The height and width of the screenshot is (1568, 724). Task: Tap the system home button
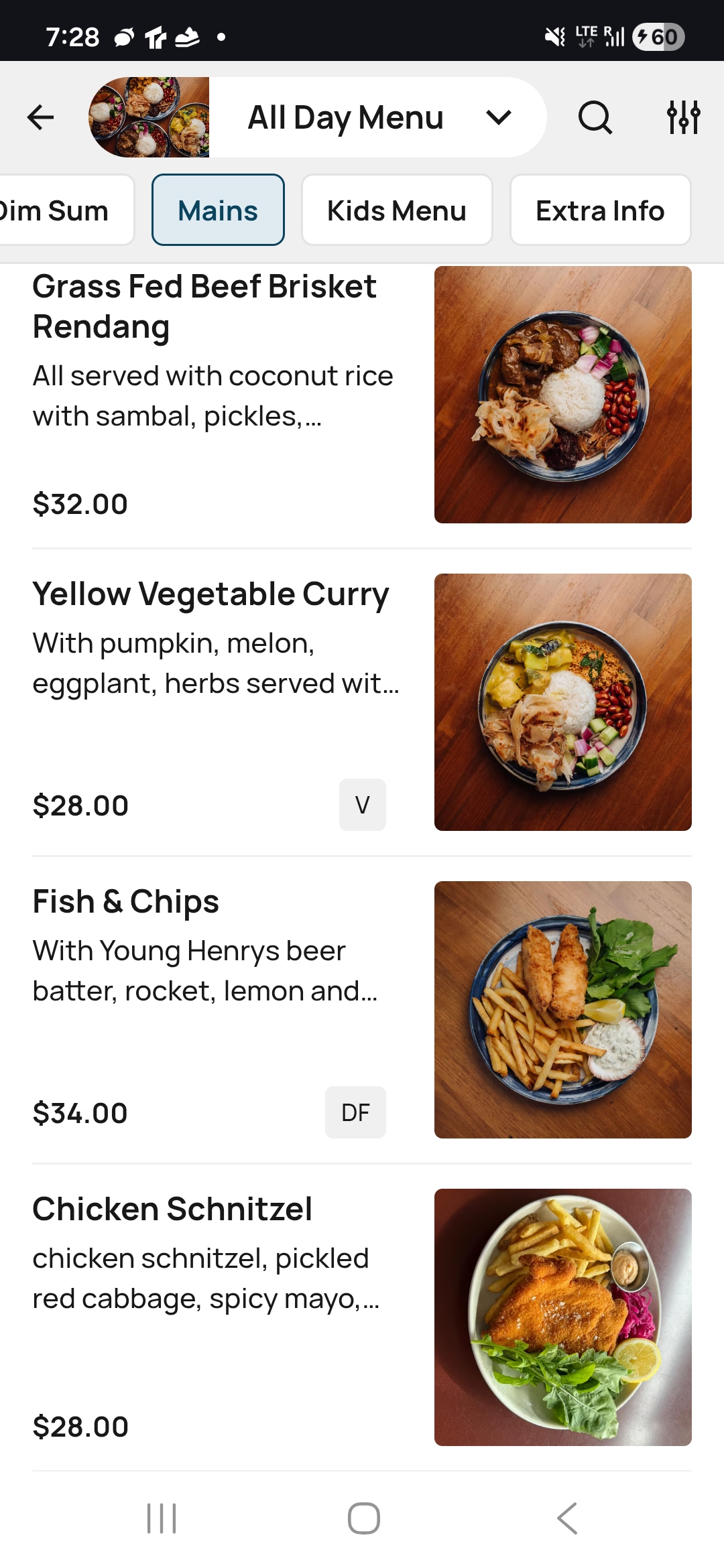click(x=363, y=1518)
